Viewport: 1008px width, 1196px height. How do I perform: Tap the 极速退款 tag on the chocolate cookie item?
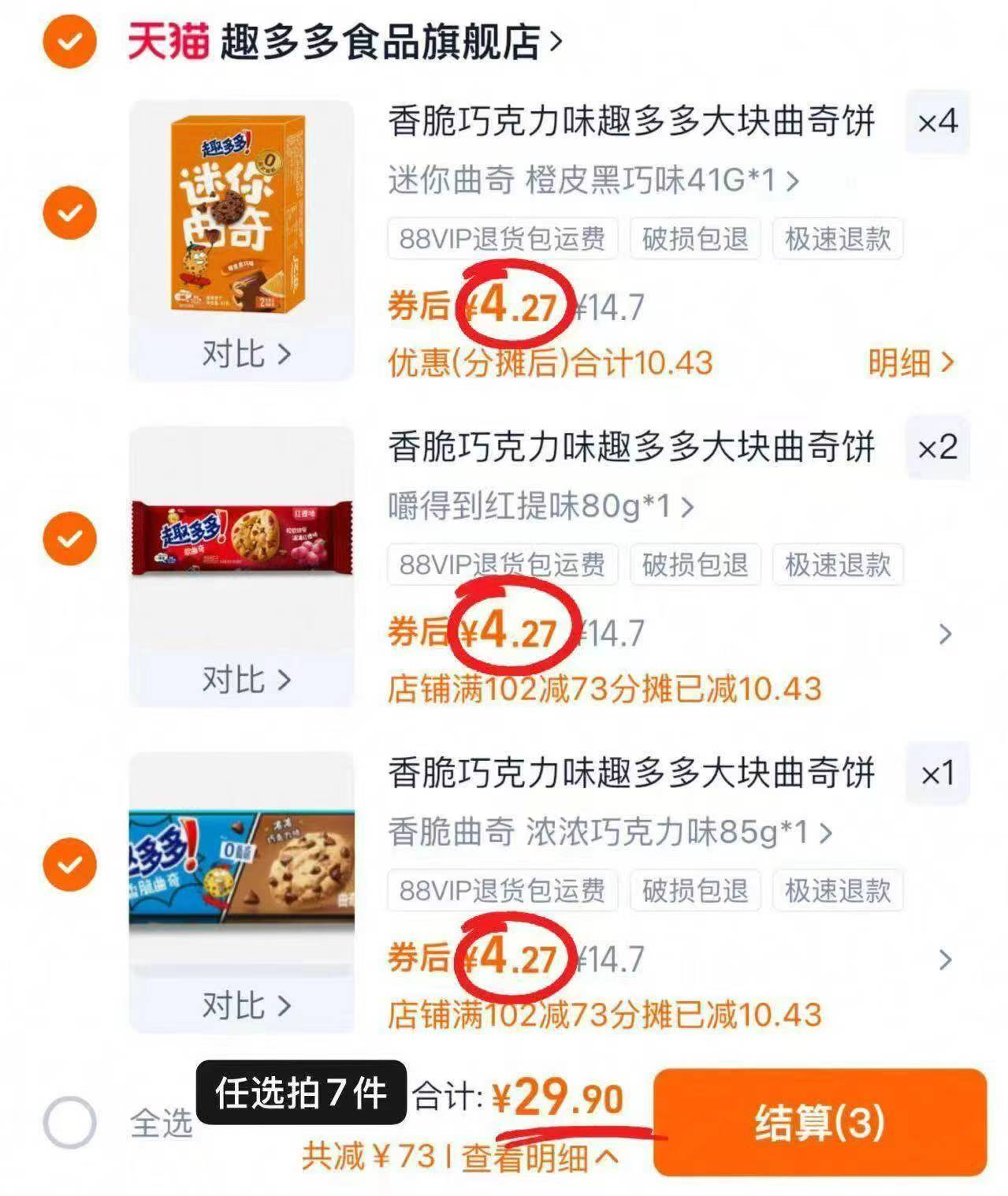[x=839, y=892]
